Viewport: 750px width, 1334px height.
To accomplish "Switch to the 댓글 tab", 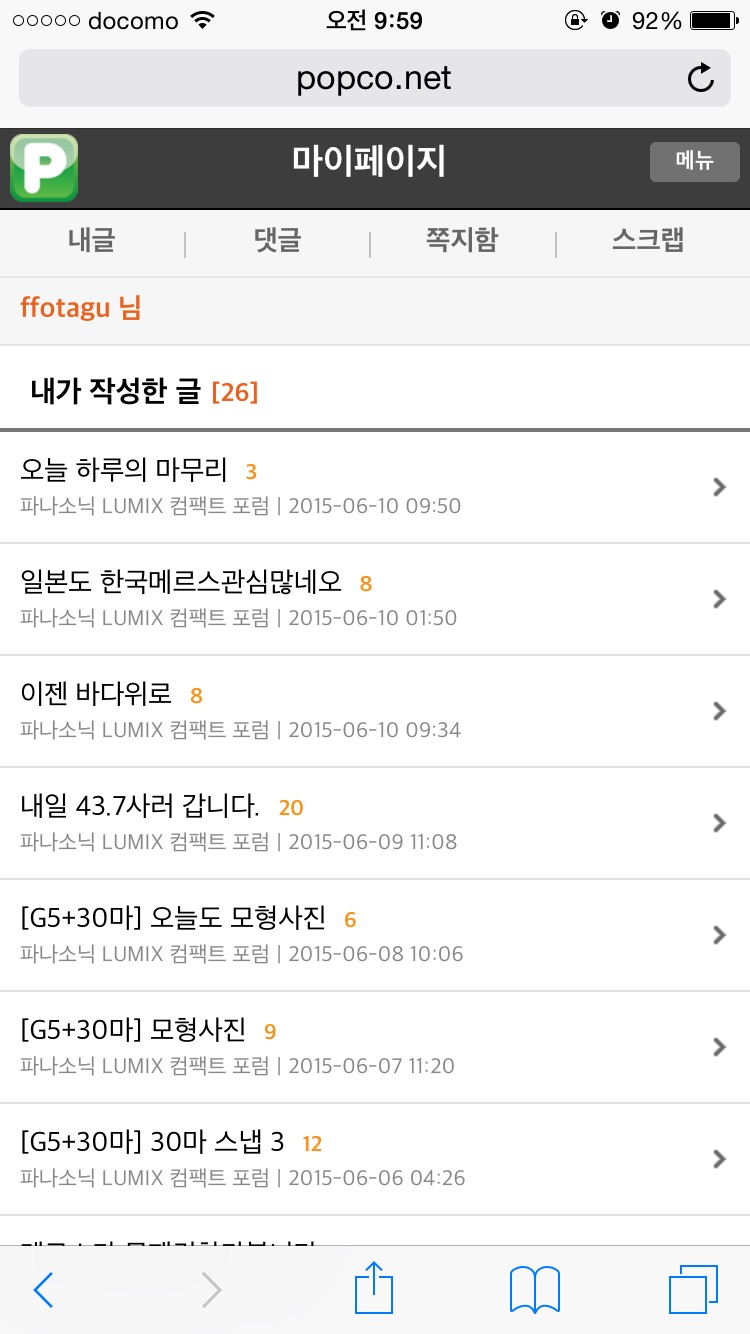I will point(277,241).
